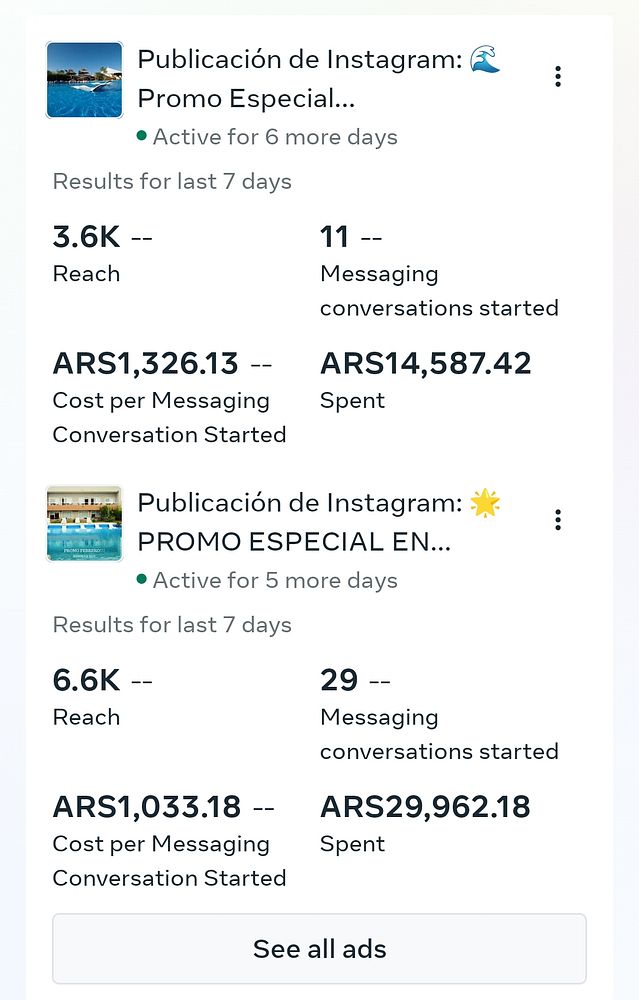This screenshot has width=639, height=1000.
Task: Open options menu for the Promo Especial ad
Action: (558, 77)
